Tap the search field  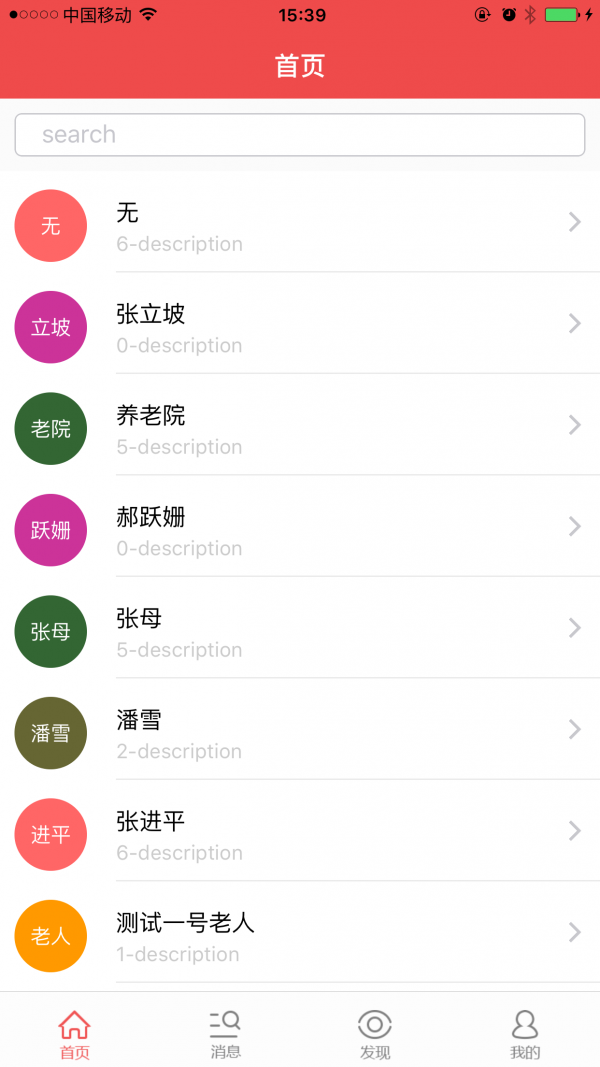click(x=300, y=135)
